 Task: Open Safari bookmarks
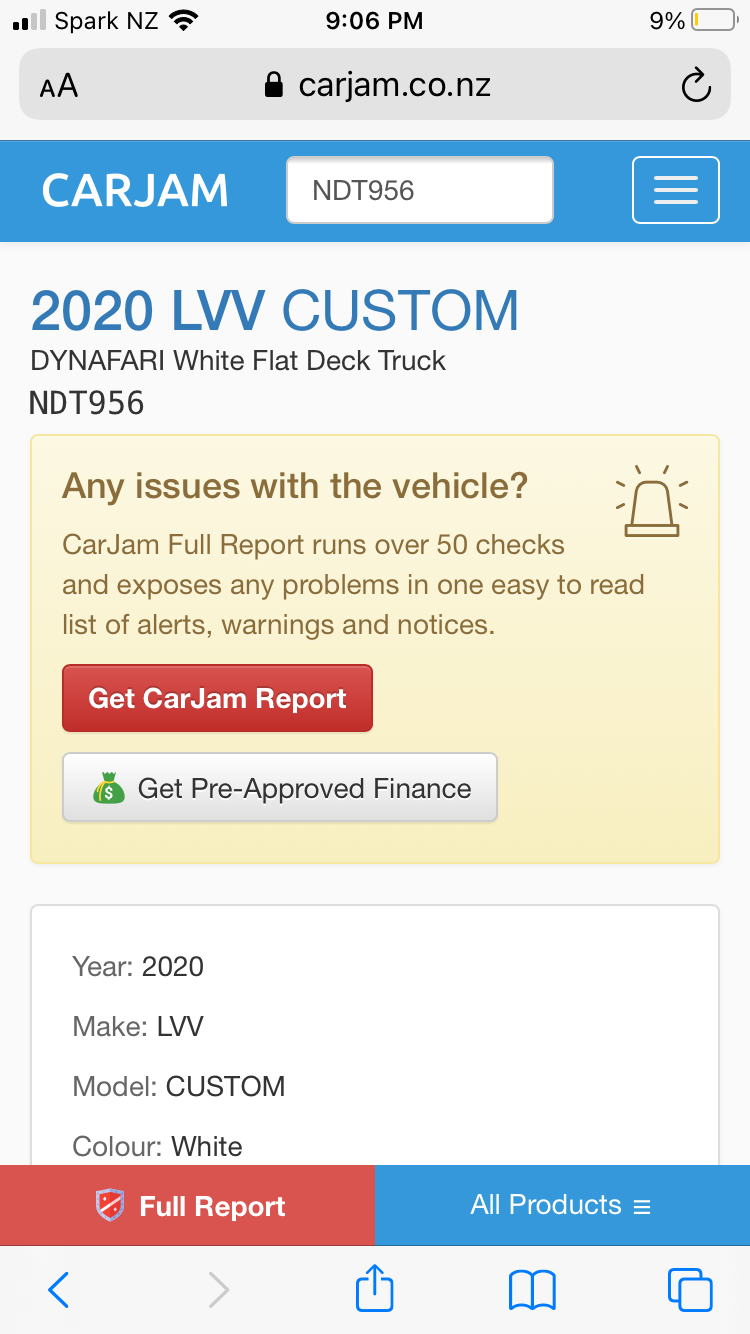click(532, 1290)
